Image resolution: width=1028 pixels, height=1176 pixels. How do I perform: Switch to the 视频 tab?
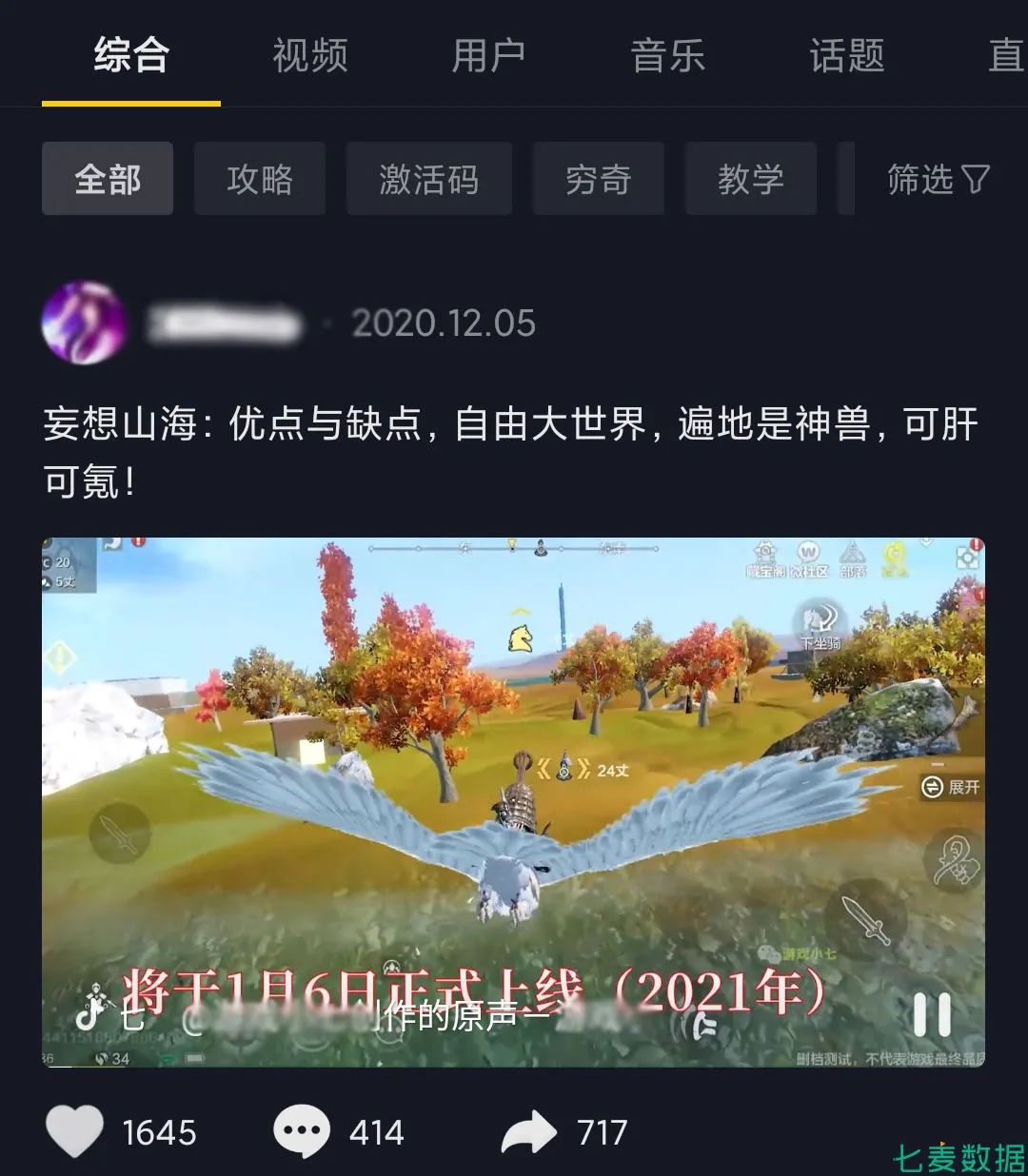point(309,56)
